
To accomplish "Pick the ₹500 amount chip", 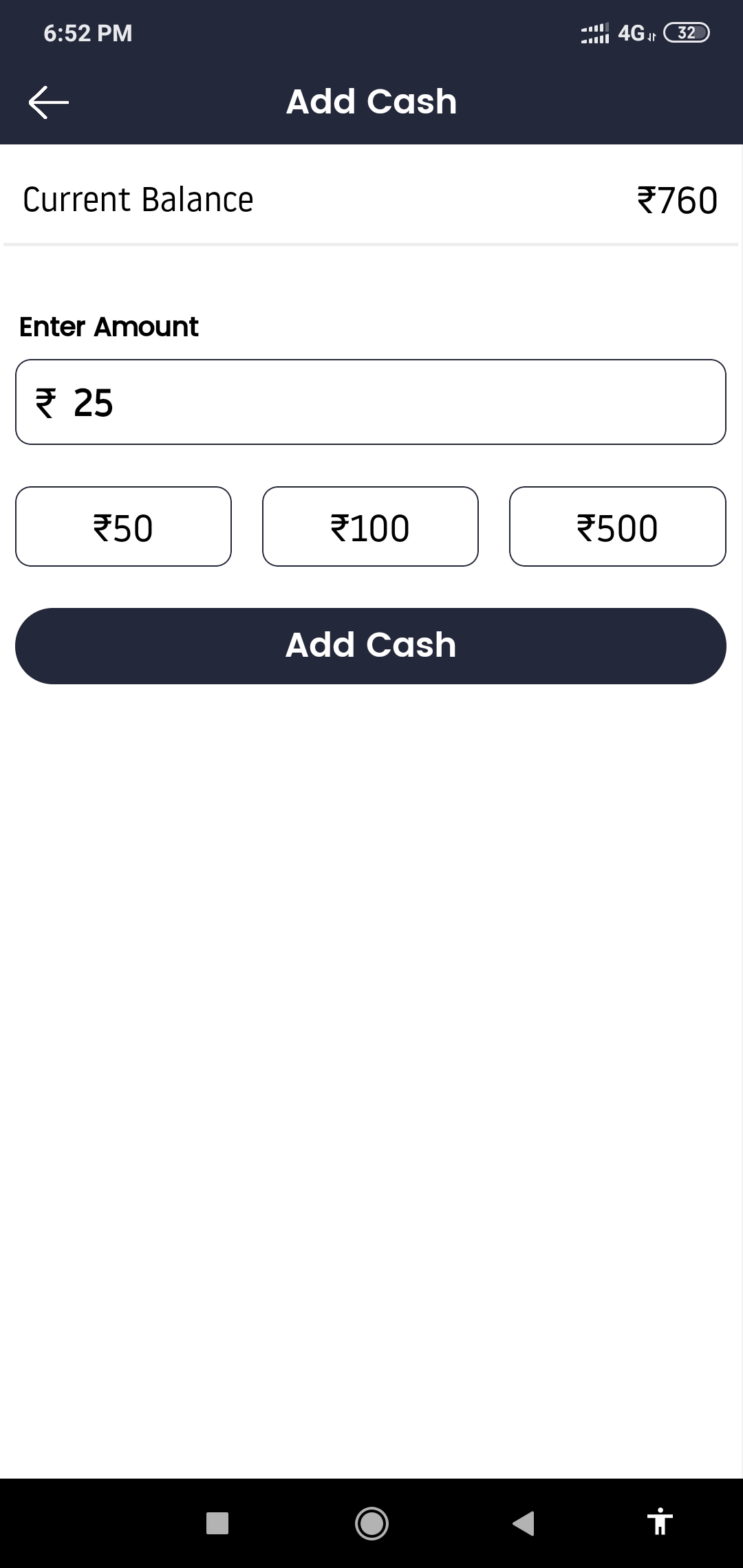I will (x=617, y=527).
